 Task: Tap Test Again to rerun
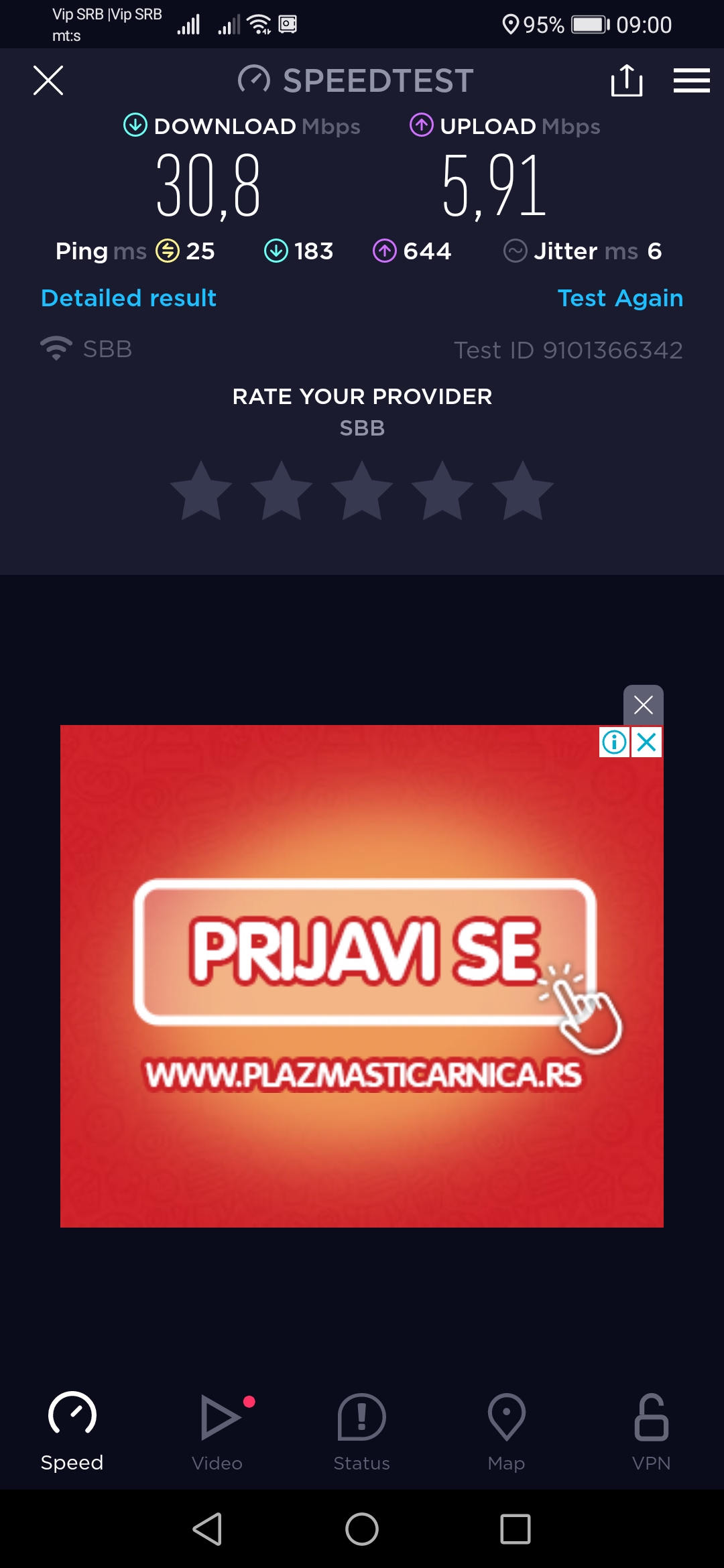tap(620, 298)
